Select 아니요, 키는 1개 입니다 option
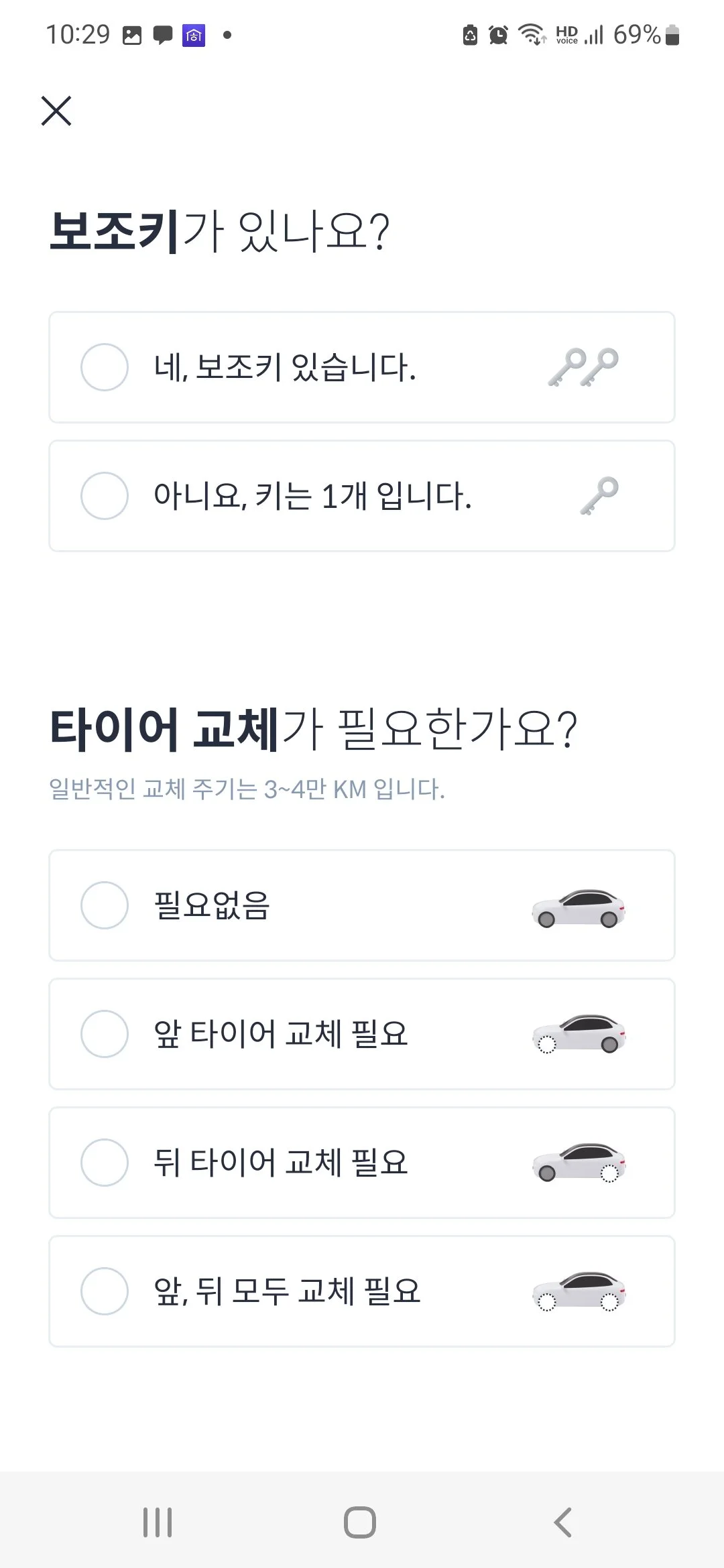This screenshot has width=724, height=1568. (x=105, y=495)
